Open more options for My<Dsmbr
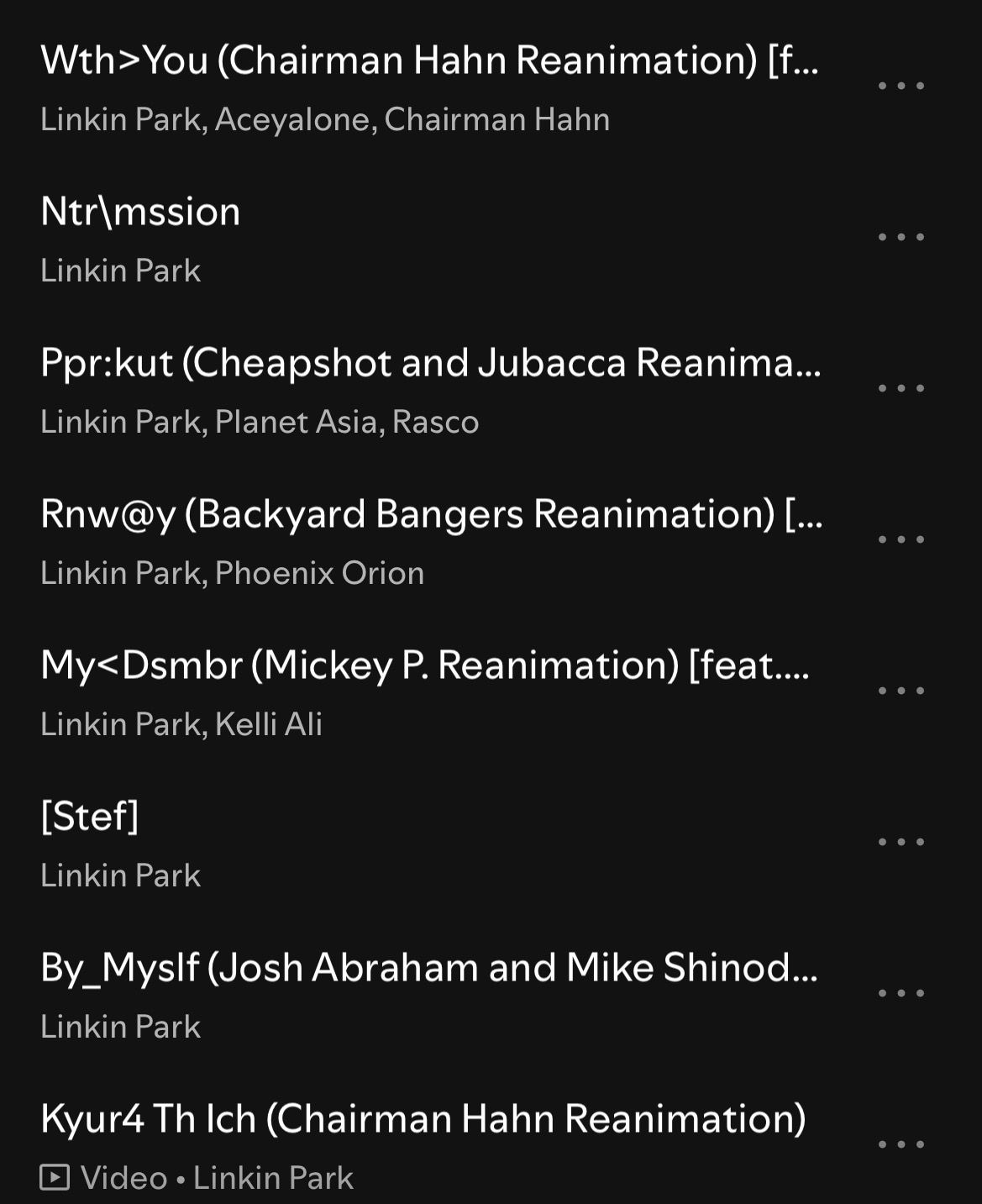Screen dimensions: 982x1204 901,691
